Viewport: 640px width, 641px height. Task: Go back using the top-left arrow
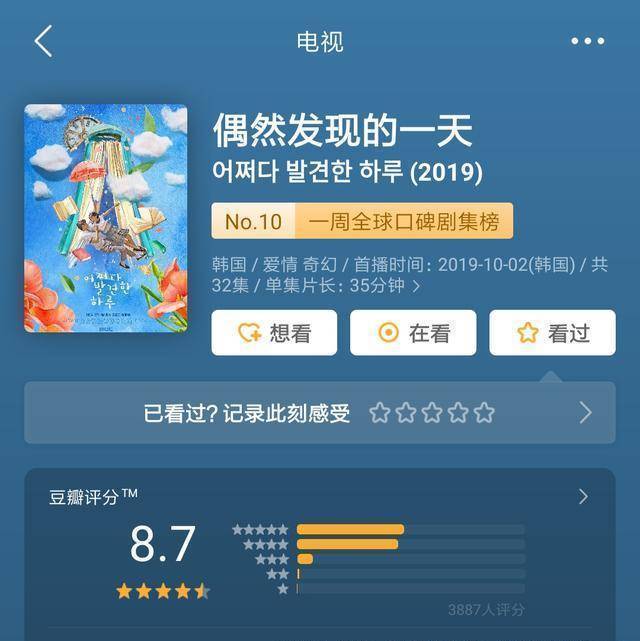(43, 42)
